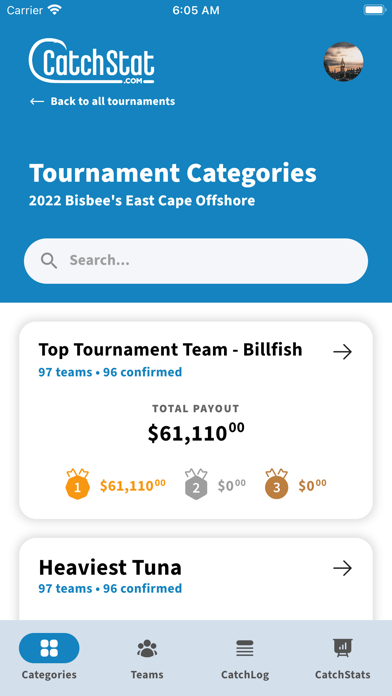Screen dimensions: 392x696
Task: Go back to all tournaments
Action: [103, 101]
